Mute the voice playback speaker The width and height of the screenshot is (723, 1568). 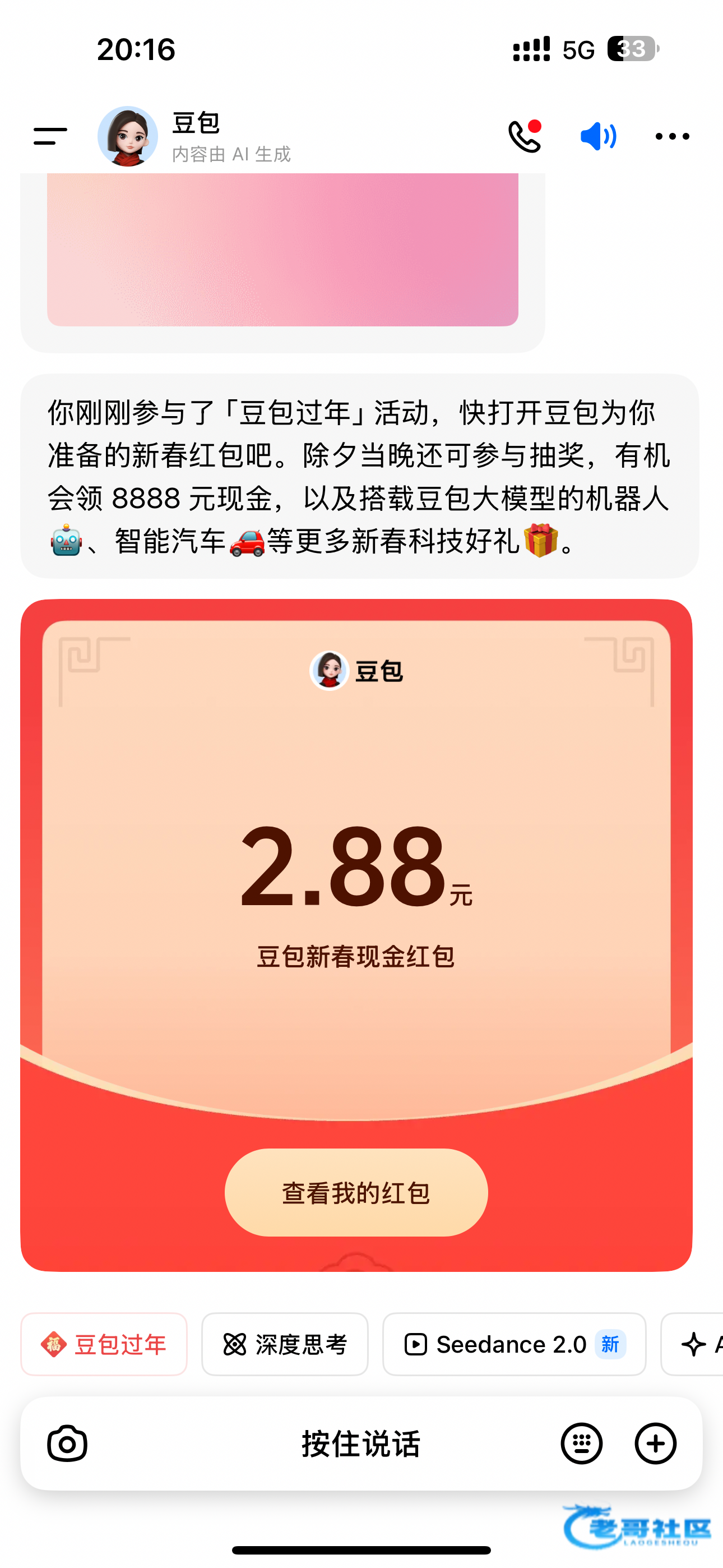tap(597, 136)
